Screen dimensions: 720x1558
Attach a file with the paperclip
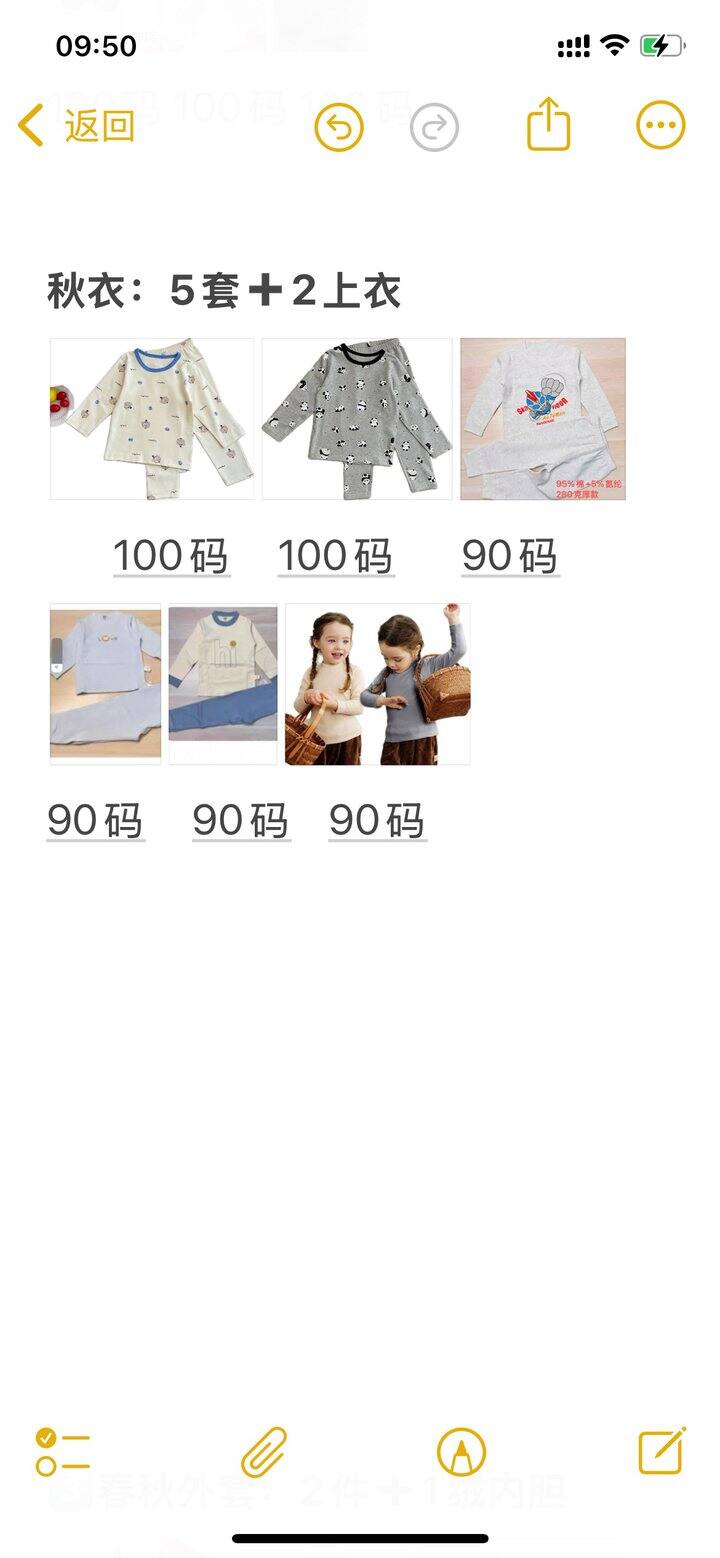point(264,1452)
